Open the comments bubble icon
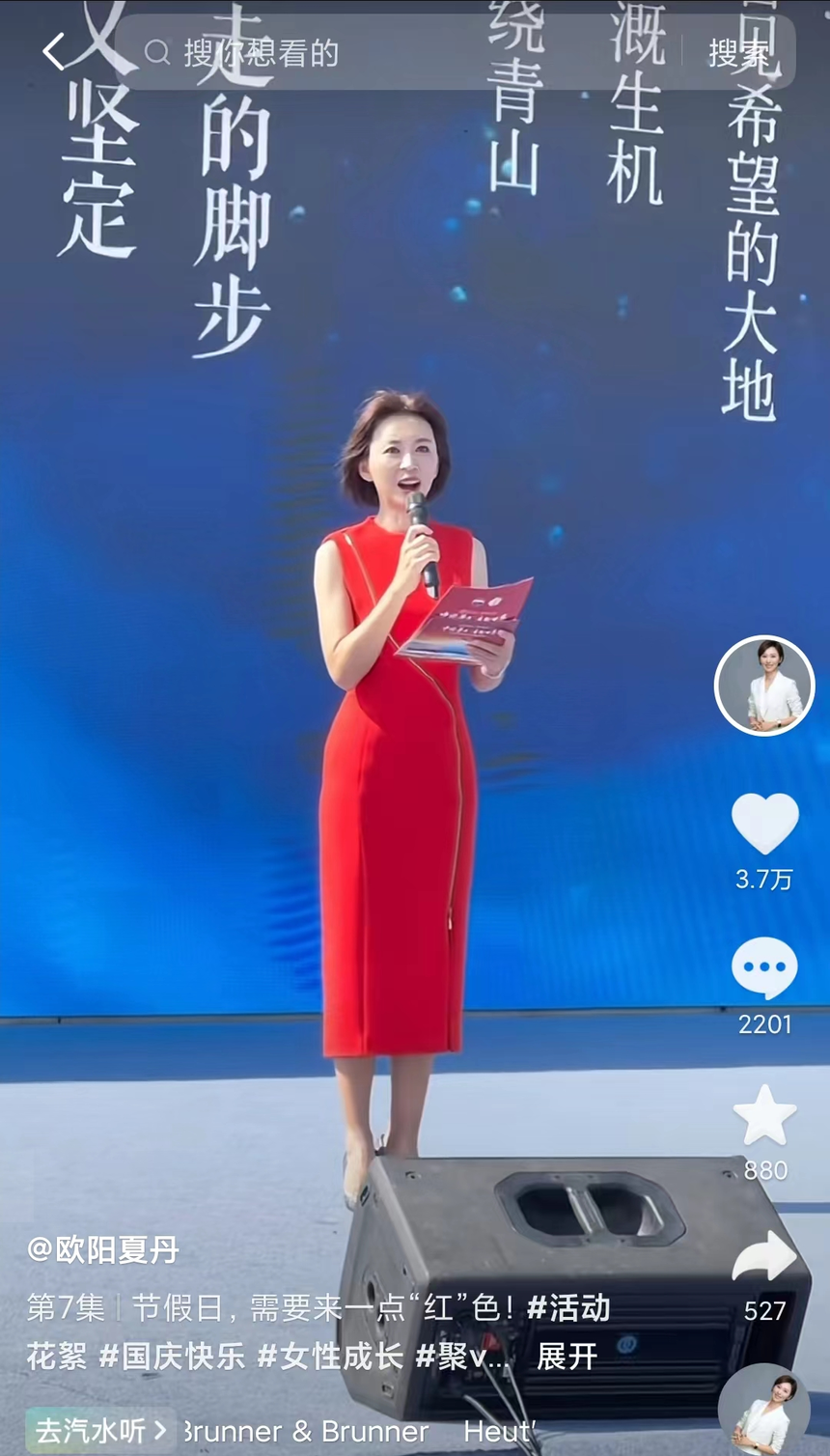Viewport: 830px width, 1456px height. (764, 968)
